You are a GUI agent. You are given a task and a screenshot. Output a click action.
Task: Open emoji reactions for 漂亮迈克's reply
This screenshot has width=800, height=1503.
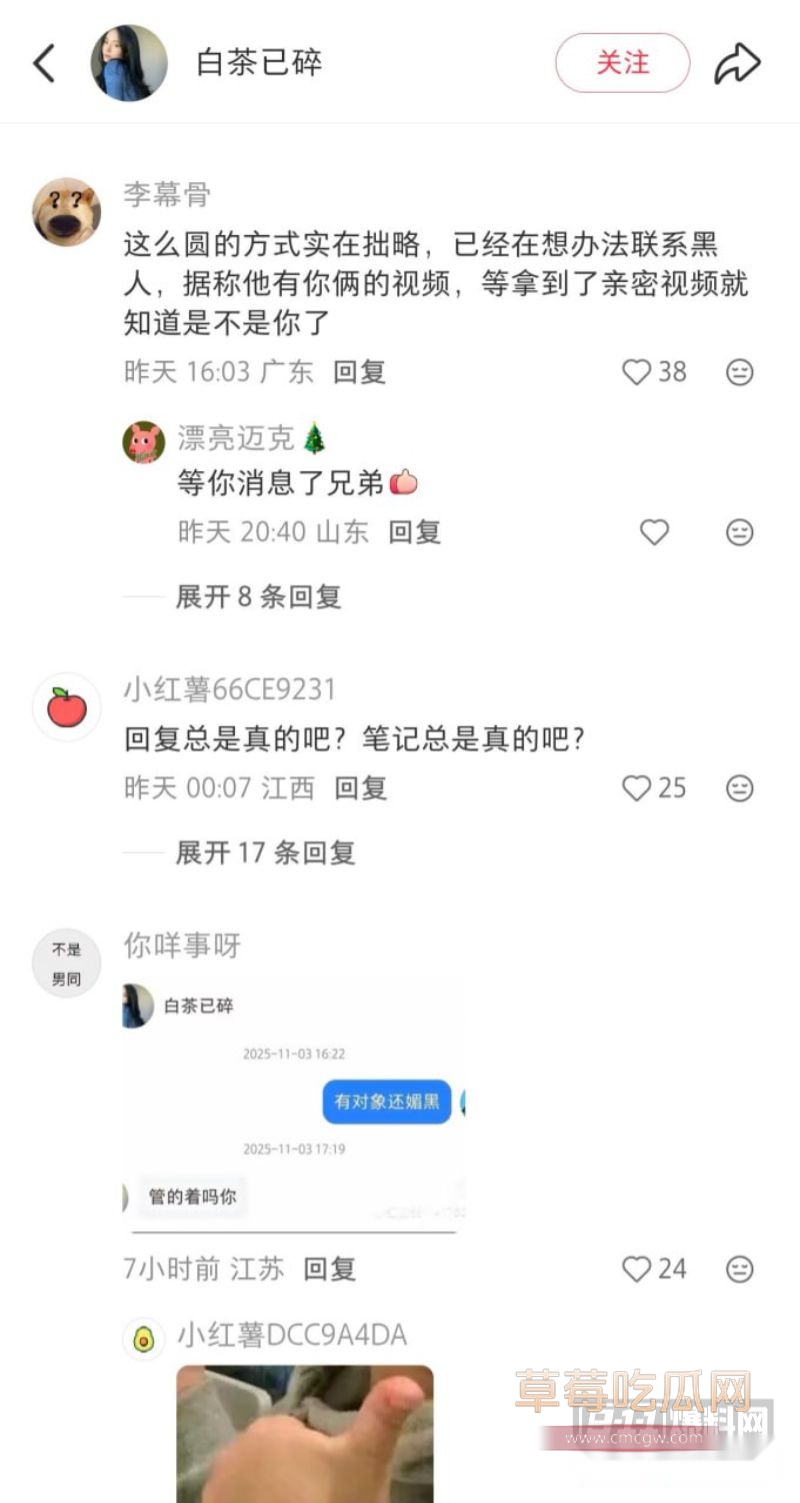click(x=738, y=532)
